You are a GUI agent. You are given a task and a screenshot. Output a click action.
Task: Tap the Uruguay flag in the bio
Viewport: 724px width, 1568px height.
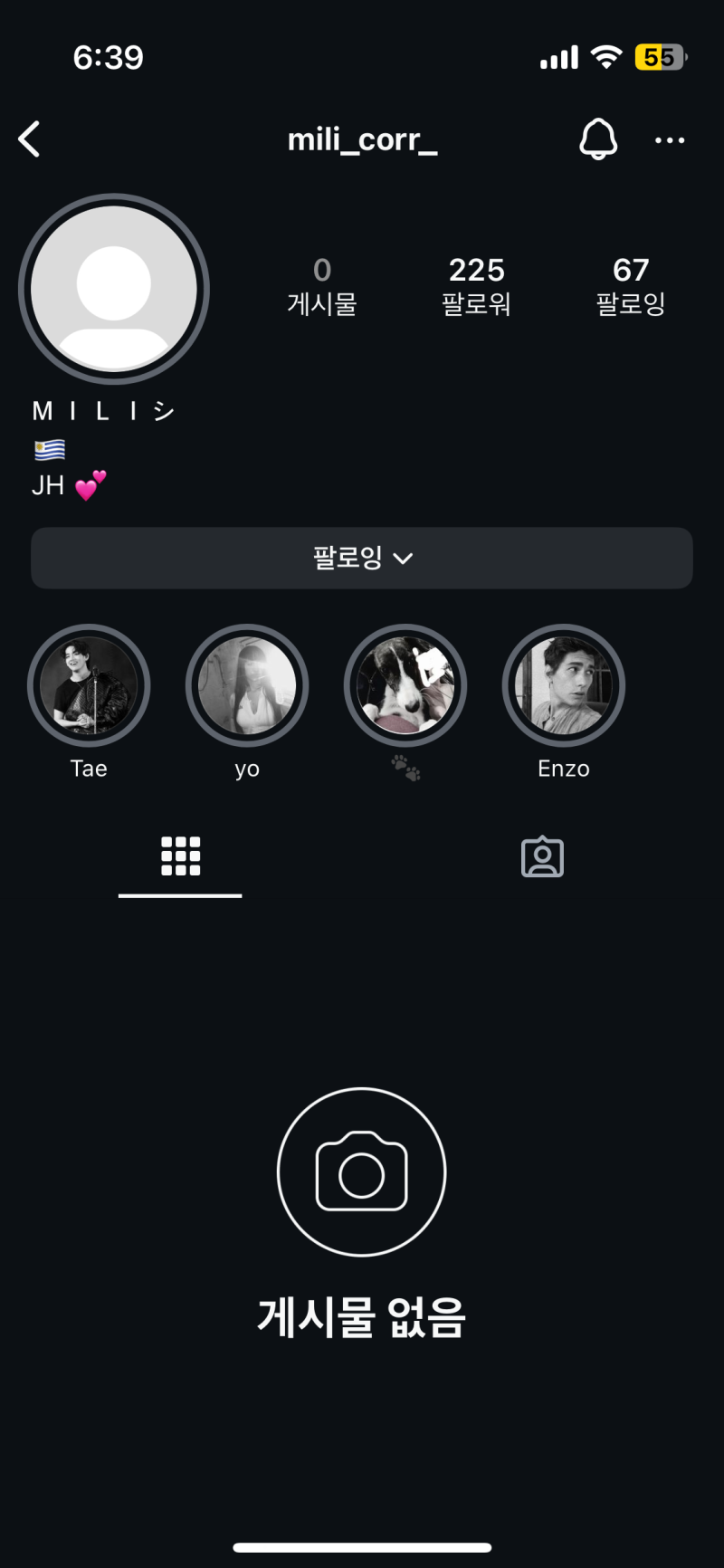tap(51, 448)
